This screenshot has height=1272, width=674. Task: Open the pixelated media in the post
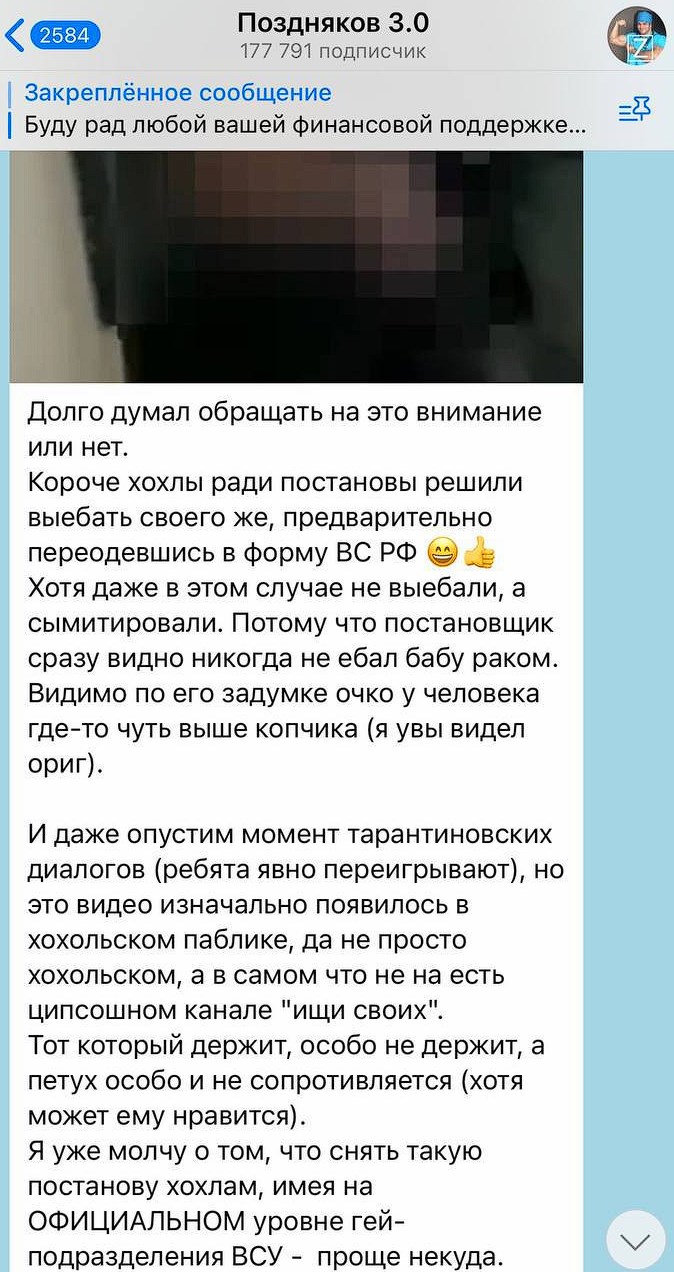tap(296, 265)
